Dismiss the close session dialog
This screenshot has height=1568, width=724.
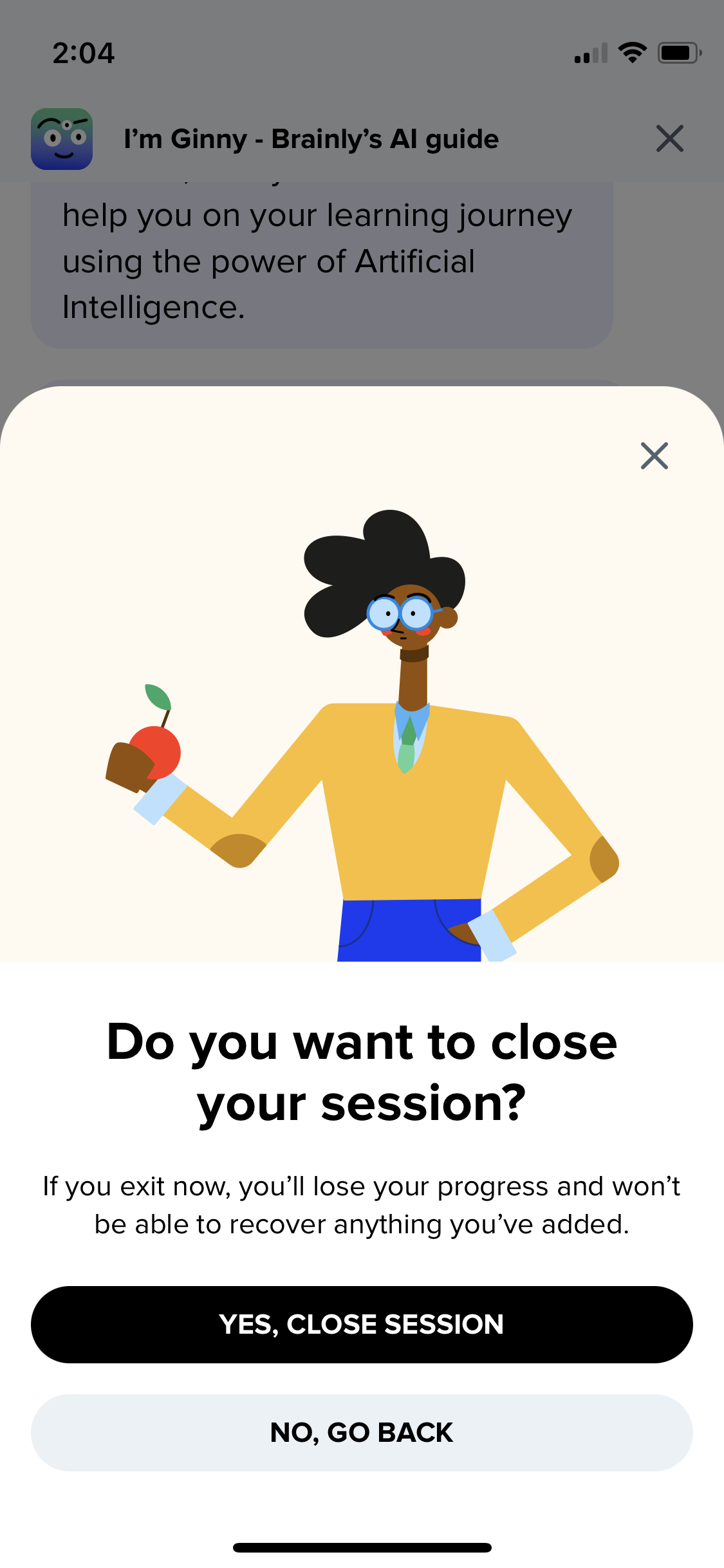pos(654,456)
